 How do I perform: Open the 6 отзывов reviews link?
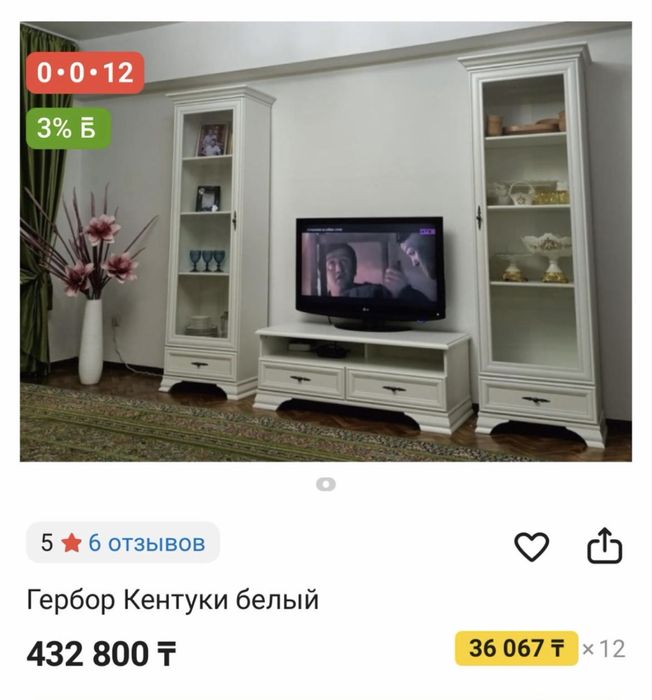tap(146, 543)
